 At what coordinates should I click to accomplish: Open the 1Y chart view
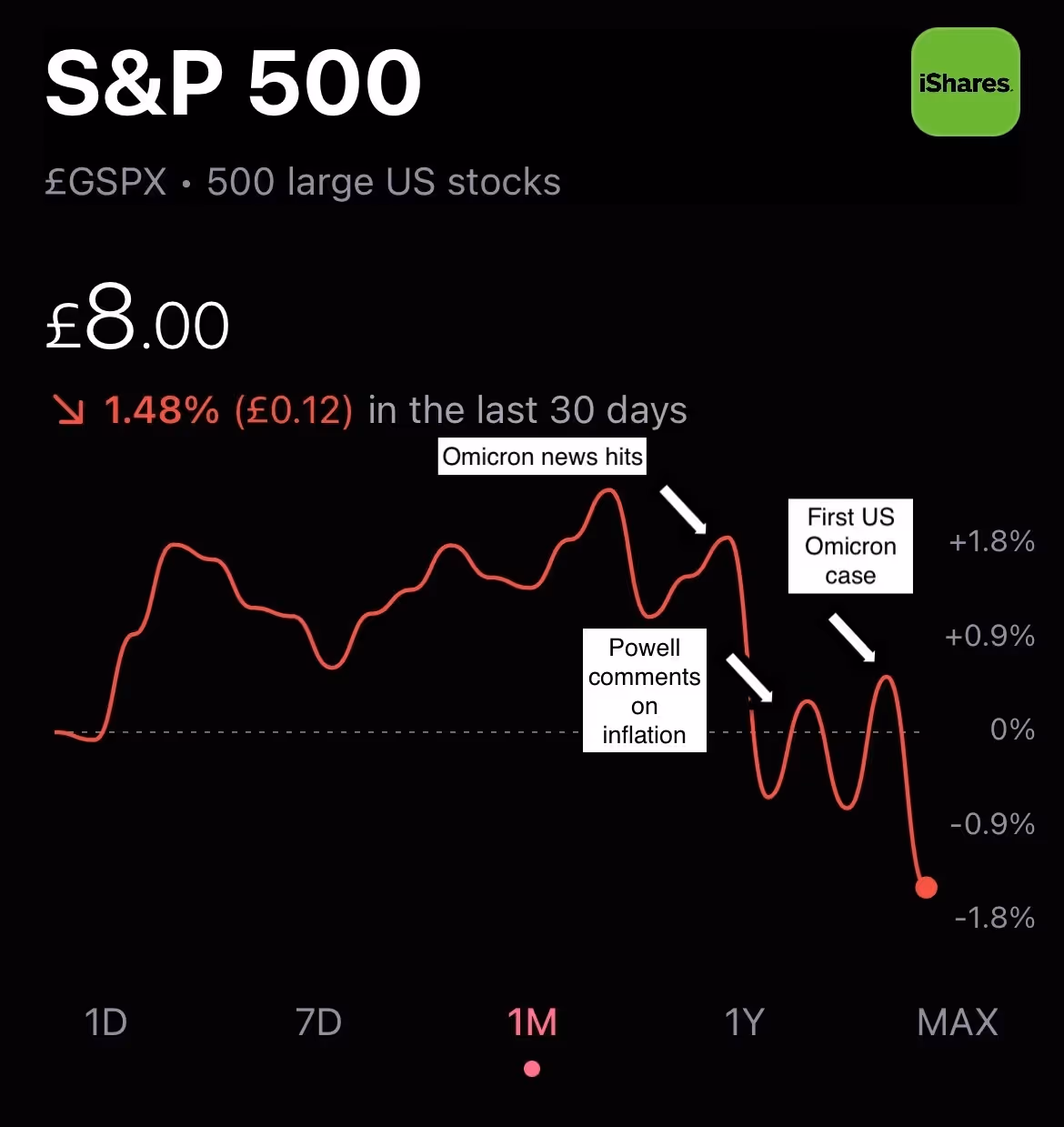pos(744,1021)
